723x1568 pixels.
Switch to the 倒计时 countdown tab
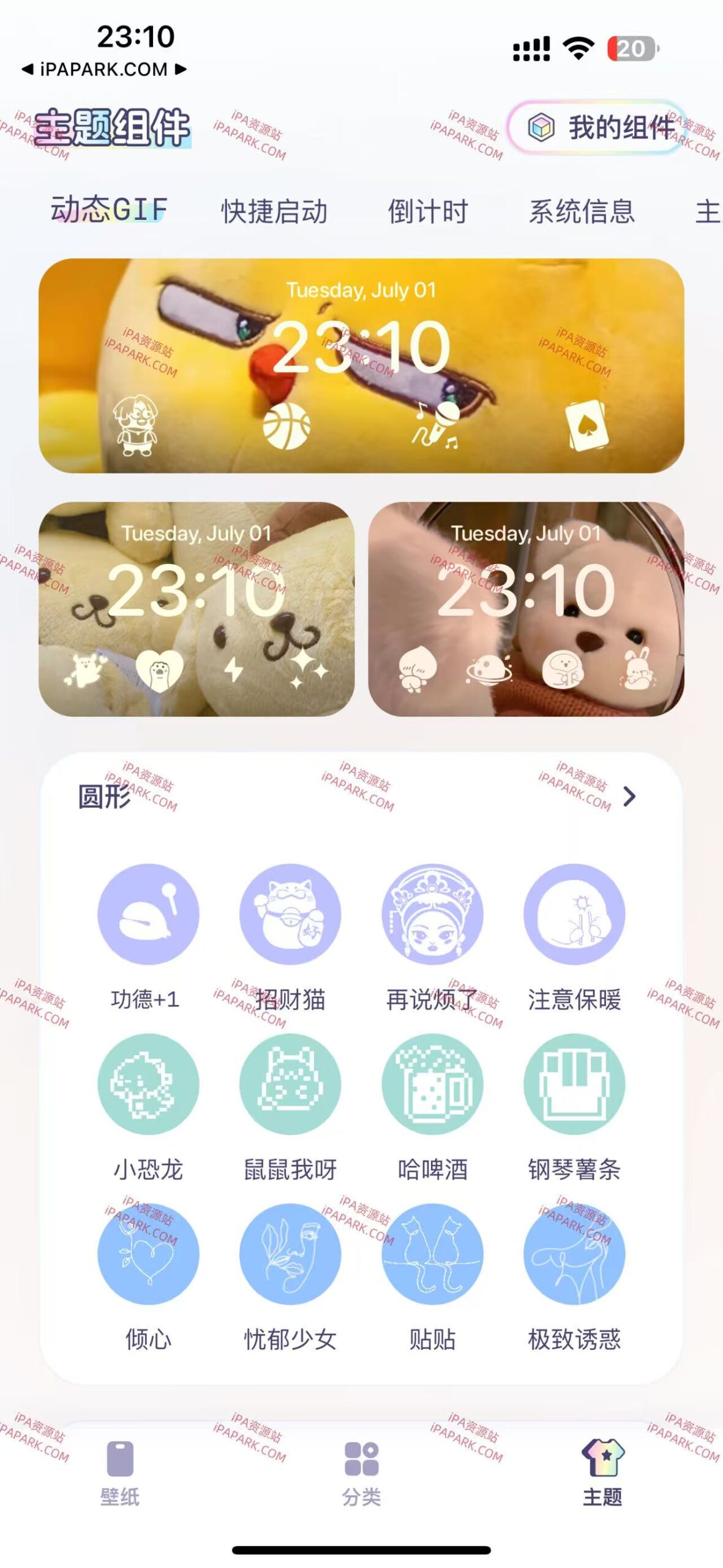(429, 211)
